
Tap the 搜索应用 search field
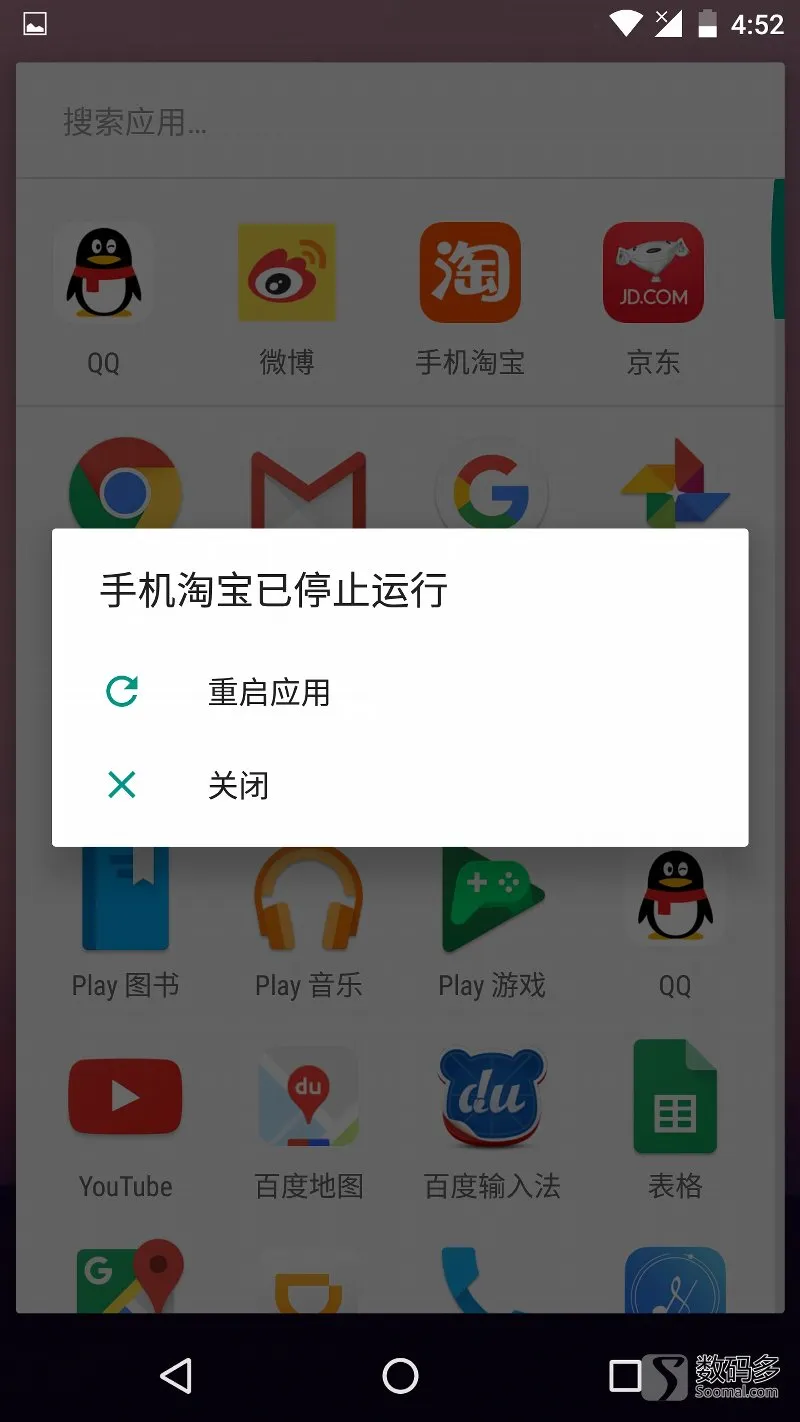tap(400, 122)
